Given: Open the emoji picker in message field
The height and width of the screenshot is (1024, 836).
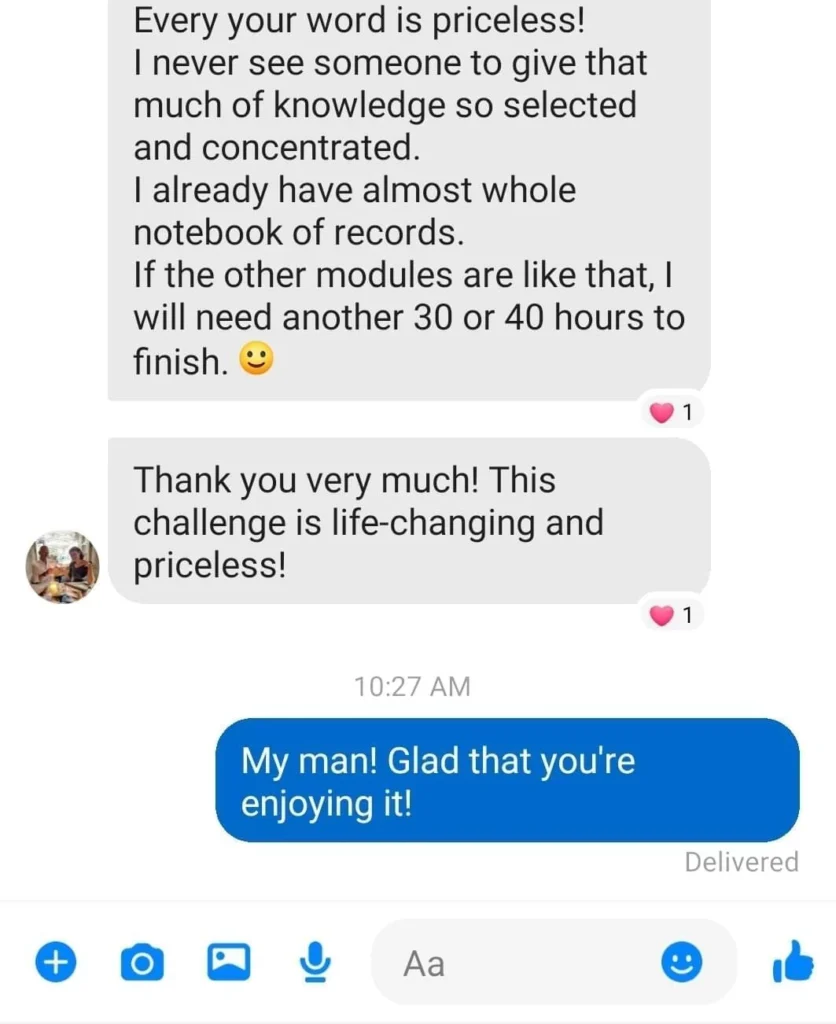Looking at the screenshot, I should (682, 963).
